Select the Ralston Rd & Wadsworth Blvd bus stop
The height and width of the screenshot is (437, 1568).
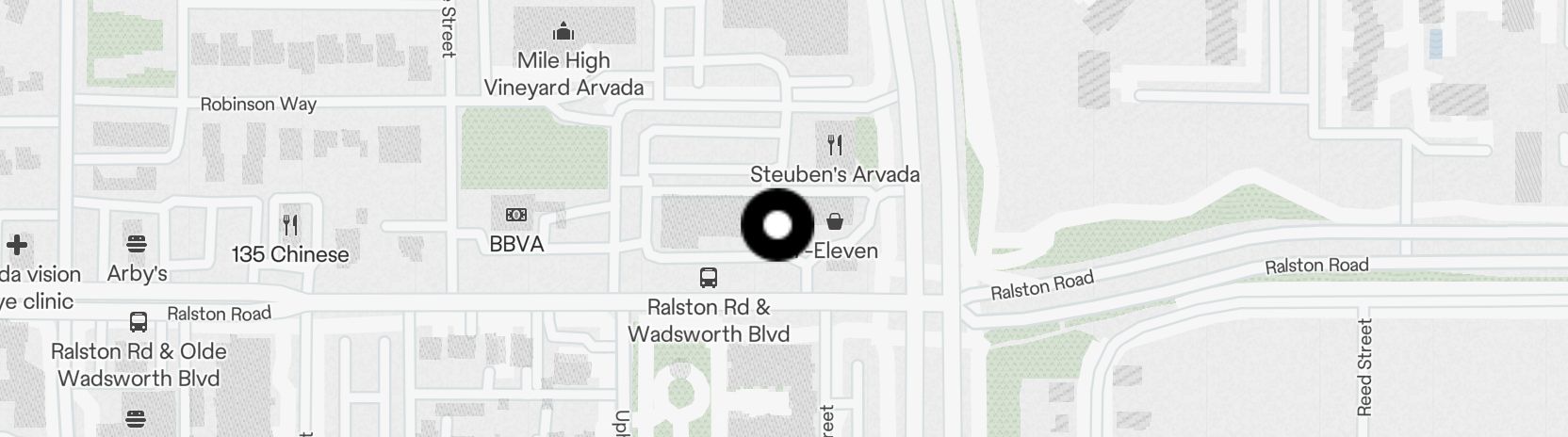pyautogui.click(x=709, y=278)
